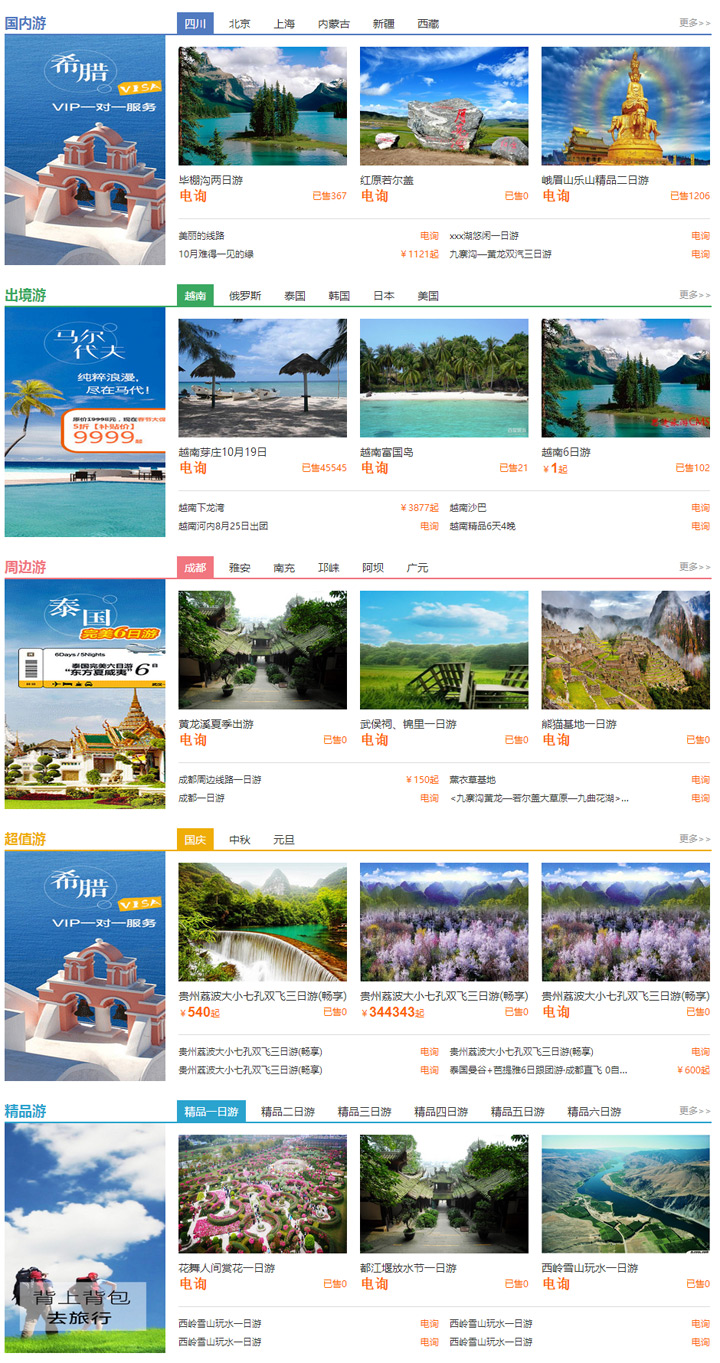This screenshot has height=1363, width=720.
Task: Select the 中秋 tab in 超值游
Action: [239, 839]
